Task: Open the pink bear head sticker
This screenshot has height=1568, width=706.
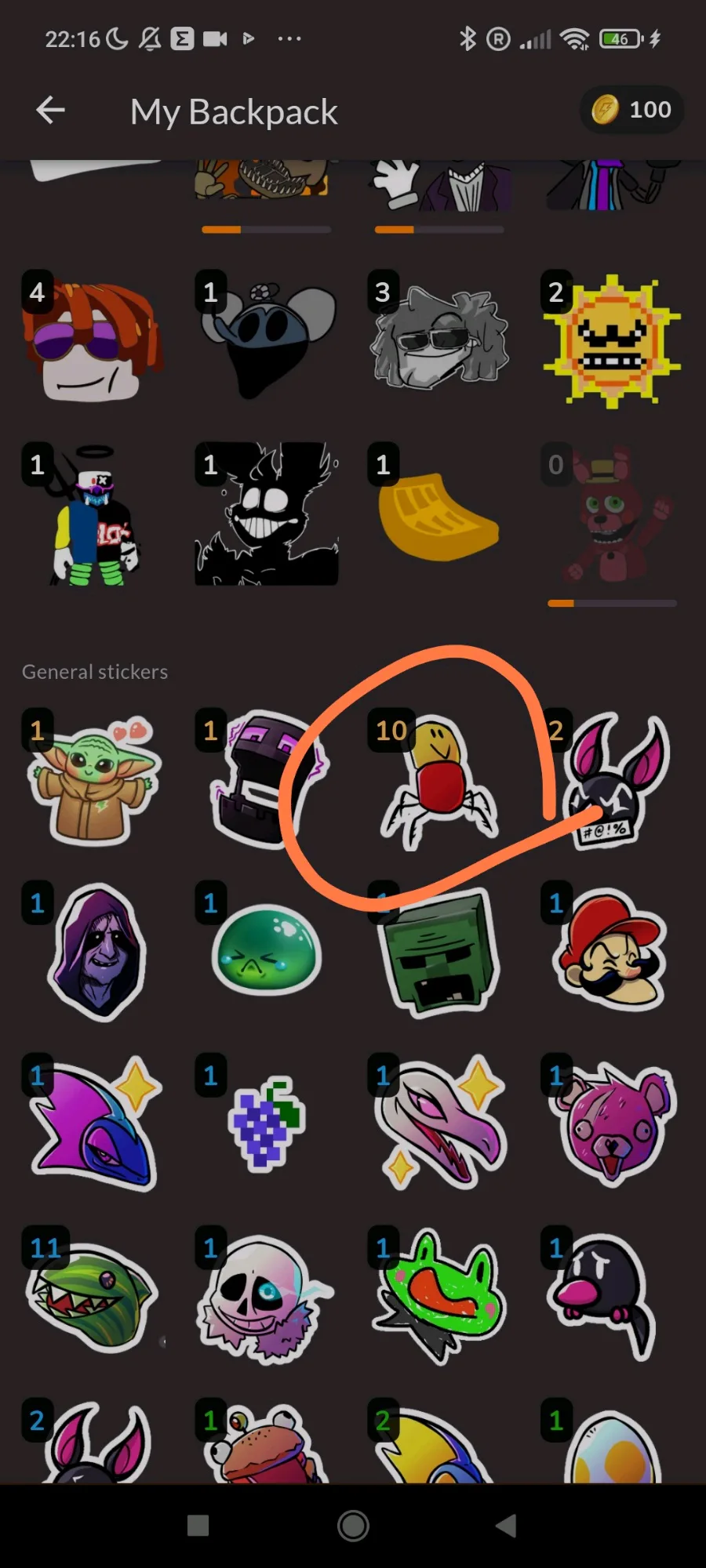Action: [612, 1123]
